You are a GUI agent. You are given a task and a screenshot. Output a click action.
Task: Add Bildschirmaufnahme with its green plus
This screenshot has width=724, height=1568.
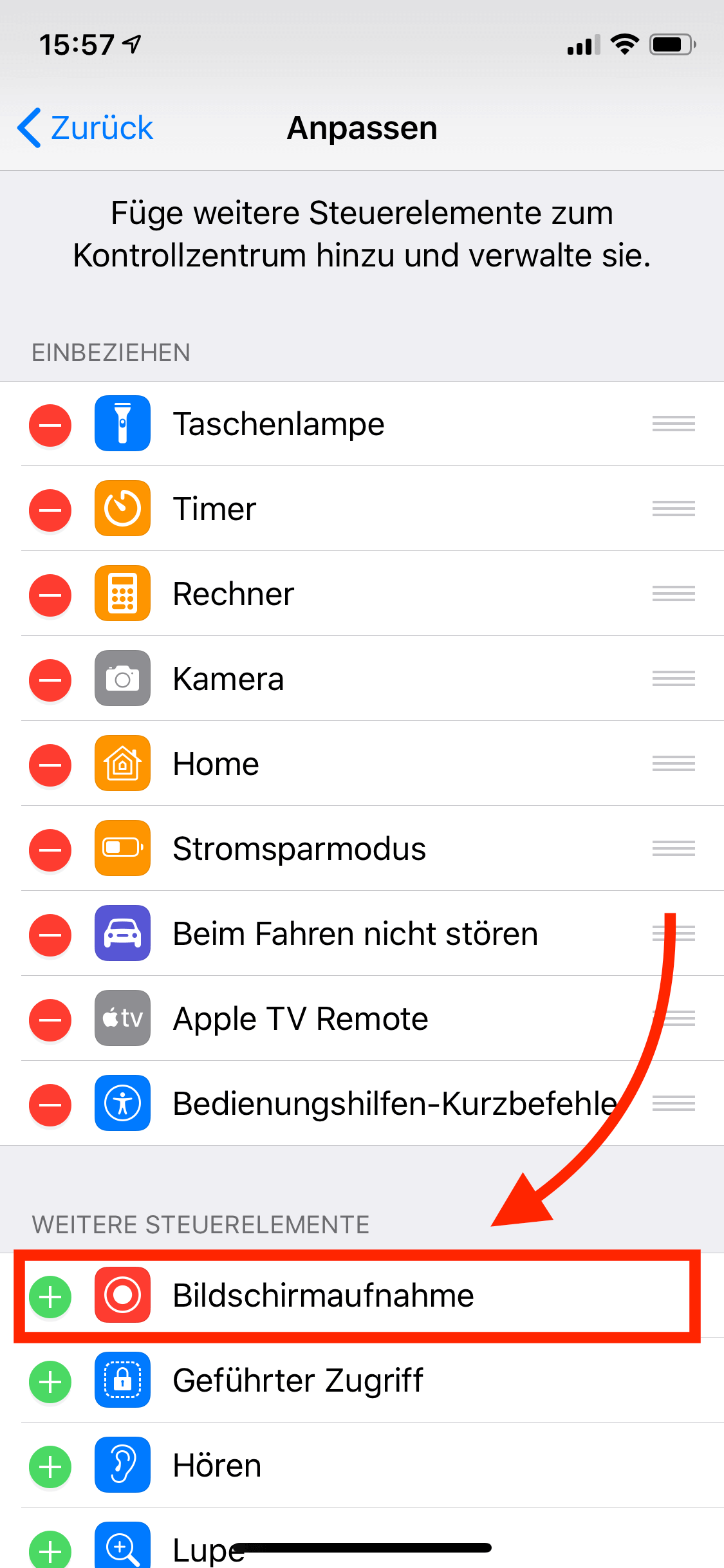pos(50,1296)
